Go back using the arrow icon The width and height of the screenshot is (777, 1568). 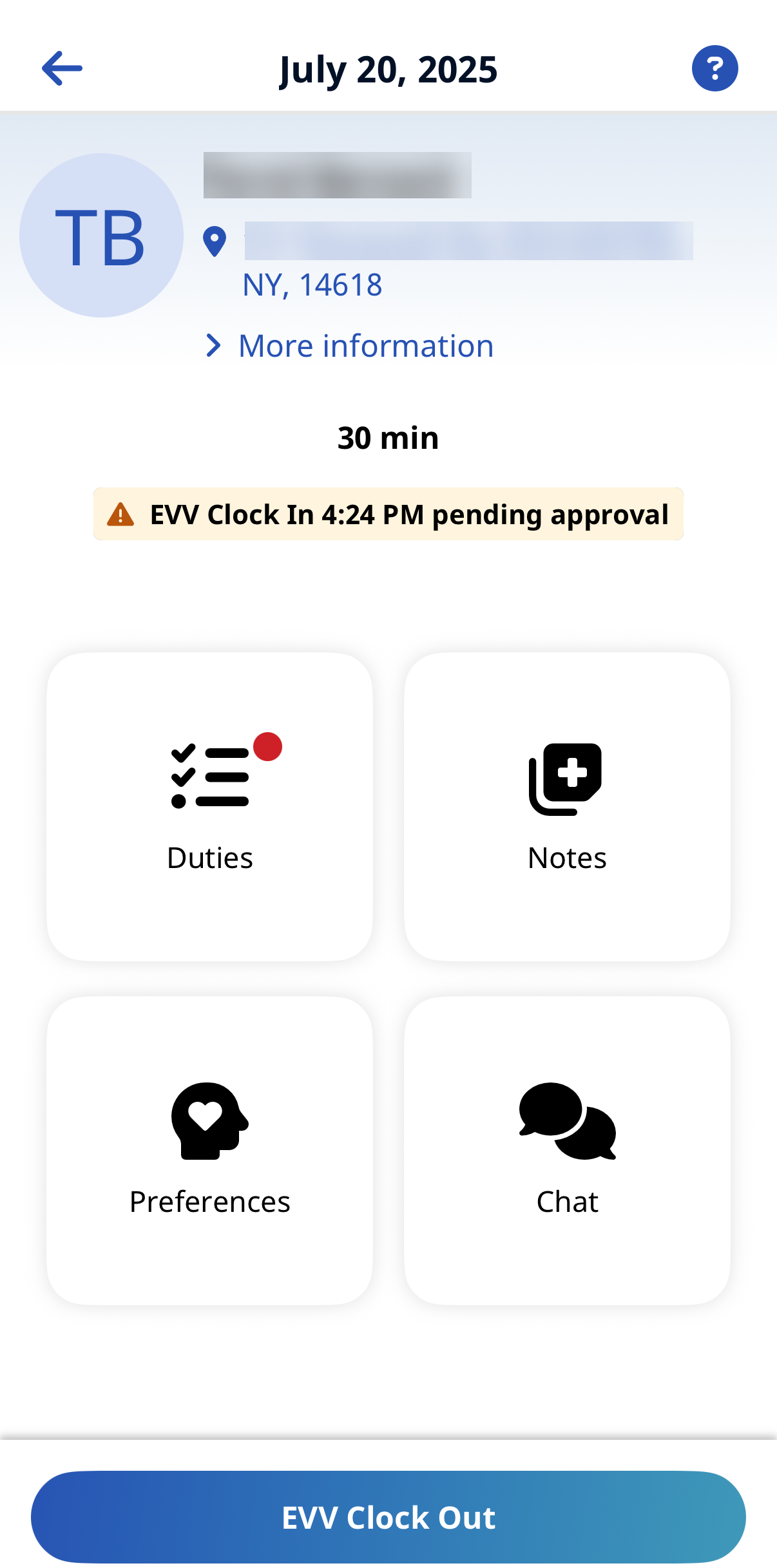pyautogui.click(x=62, y=68)
